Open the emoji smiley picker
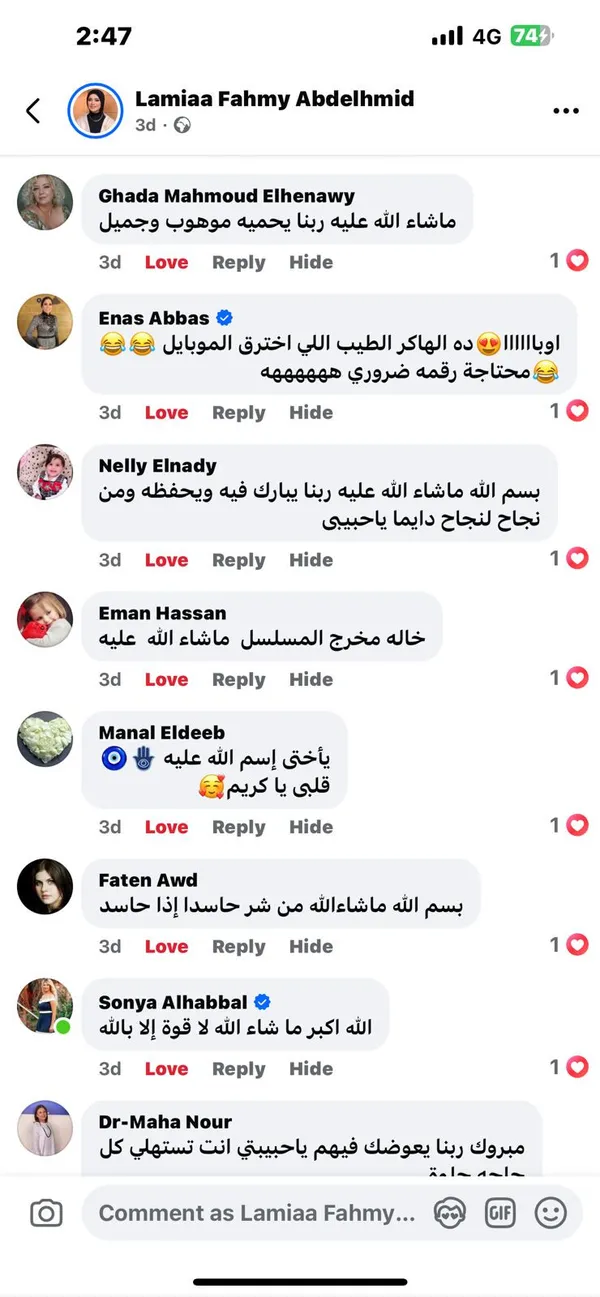Screen dimensions: 600x1297 (551, 1213)
